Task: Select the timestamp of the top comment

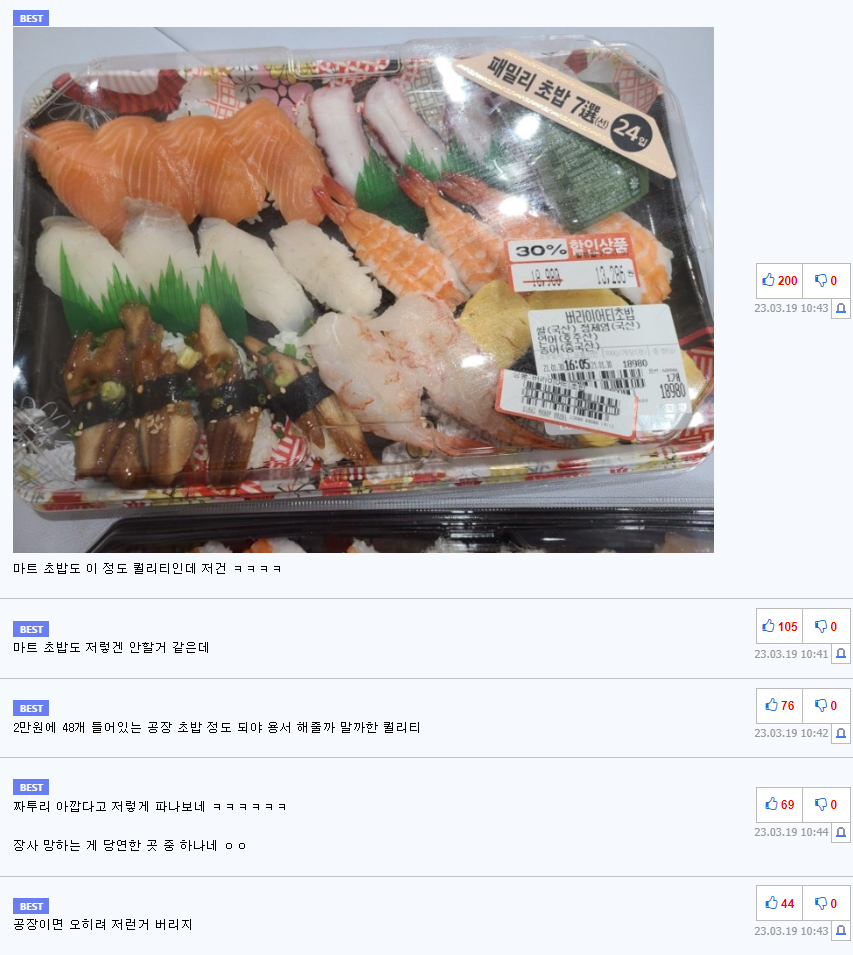Action: click(793, 308)
